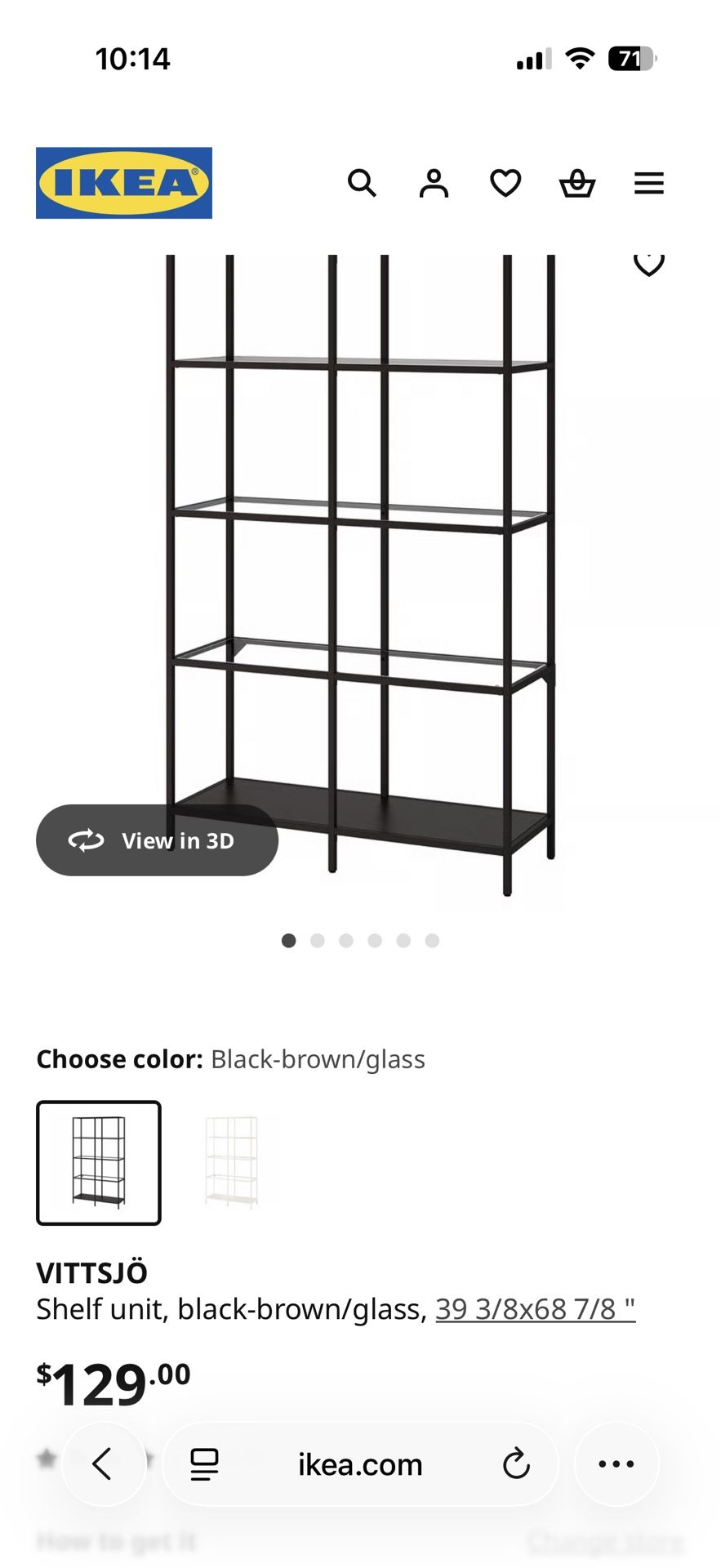Tap the first carousel dot
This screenshot has width=721, height=1568.
coord(289,940)
